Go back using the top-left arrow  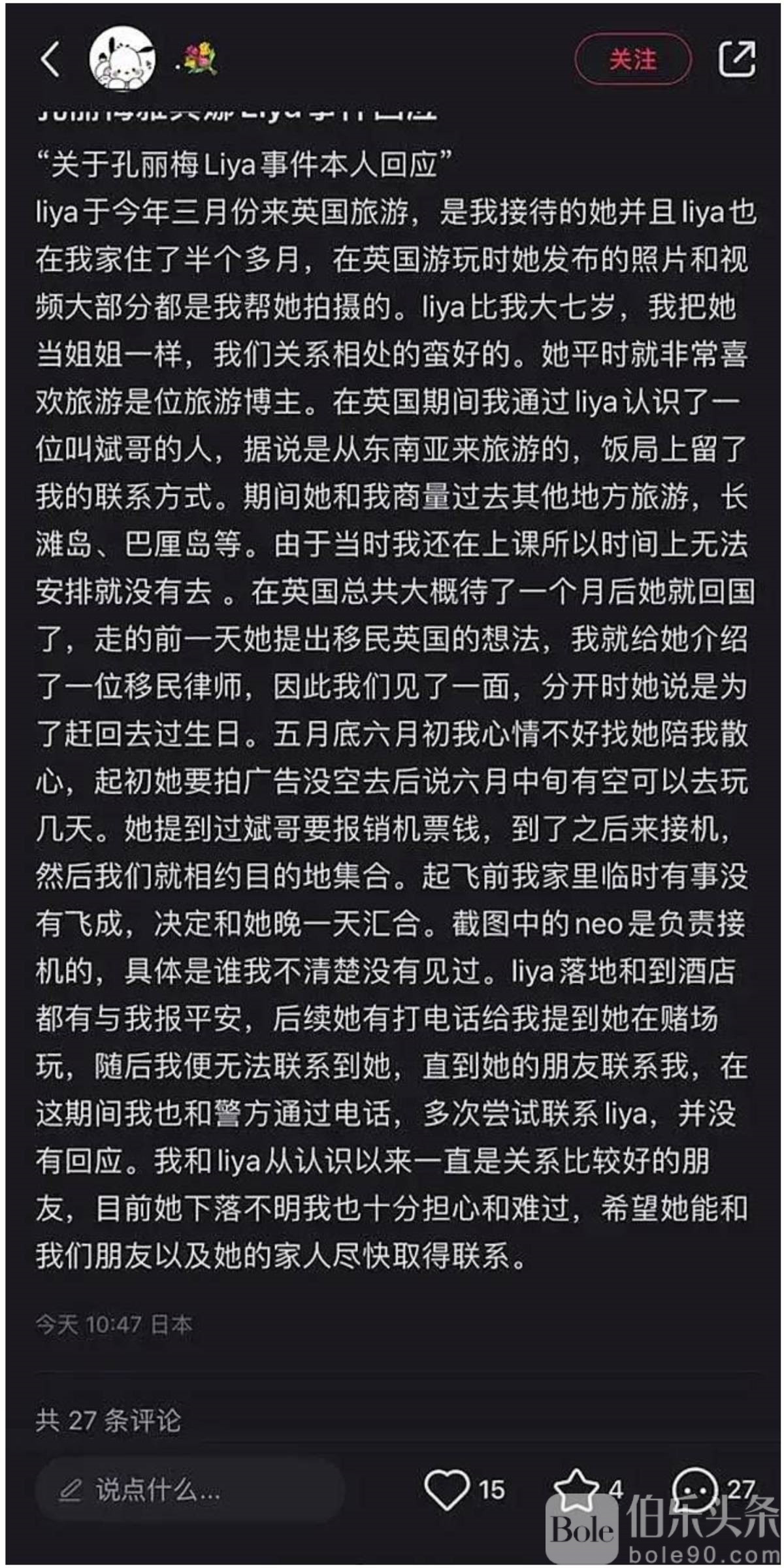[51, 59]
